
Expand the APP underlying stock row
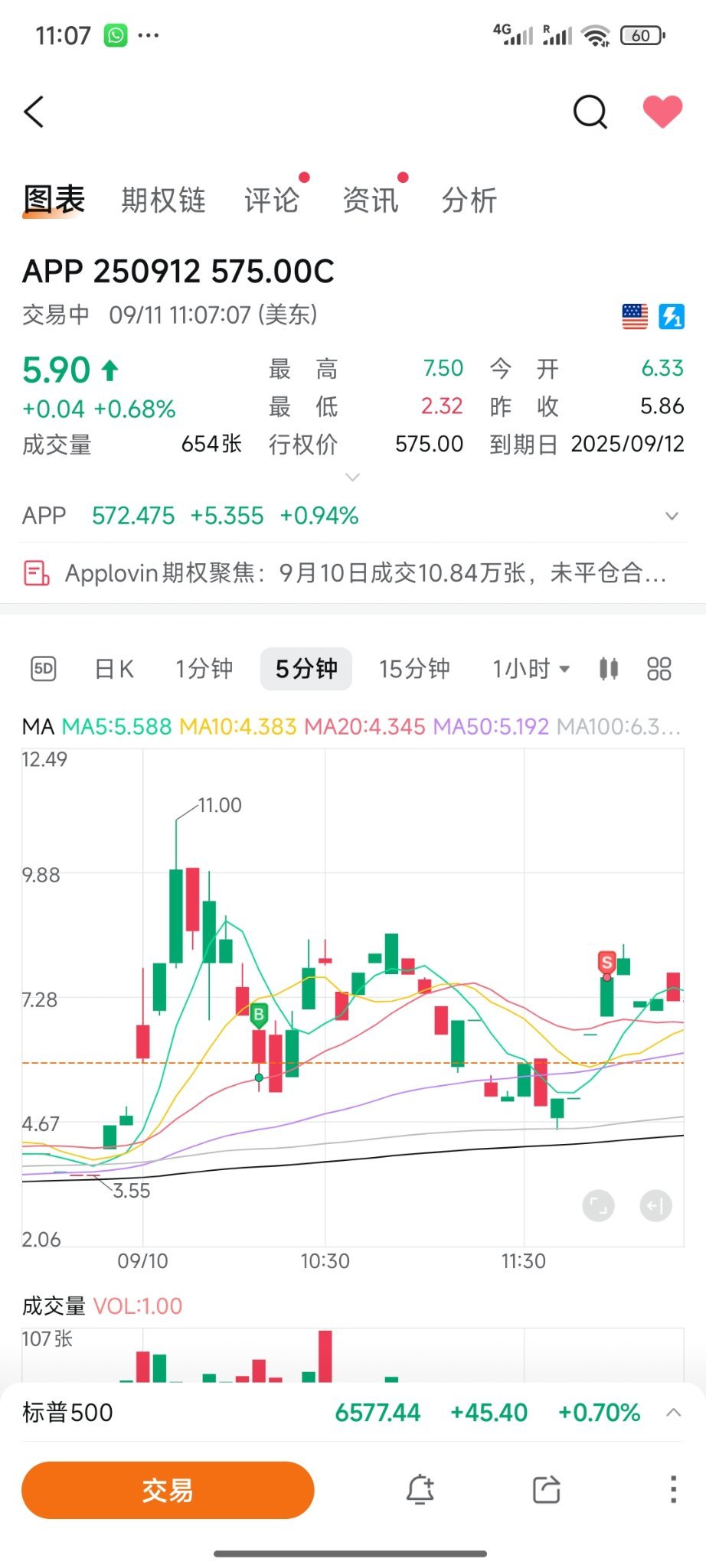coord(671,515)
